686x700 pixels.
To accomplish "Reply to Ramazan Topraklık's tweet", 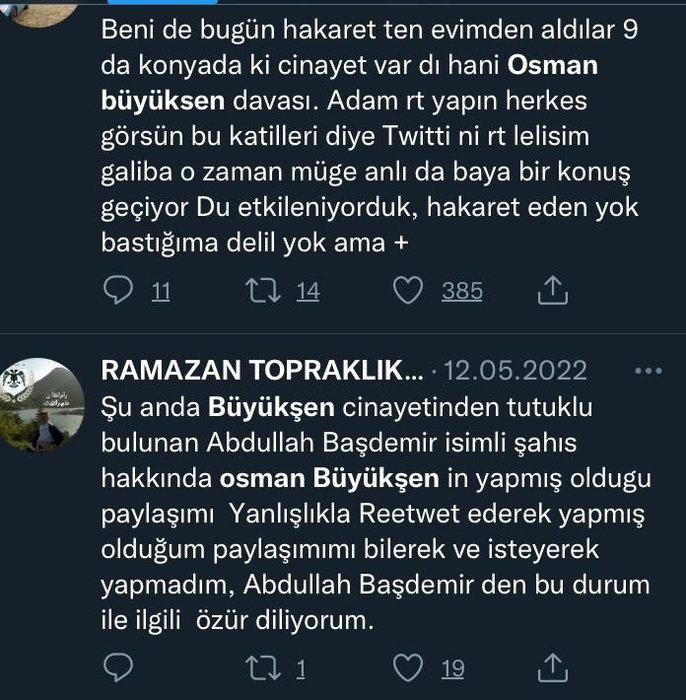I will (x=119, y=667).
